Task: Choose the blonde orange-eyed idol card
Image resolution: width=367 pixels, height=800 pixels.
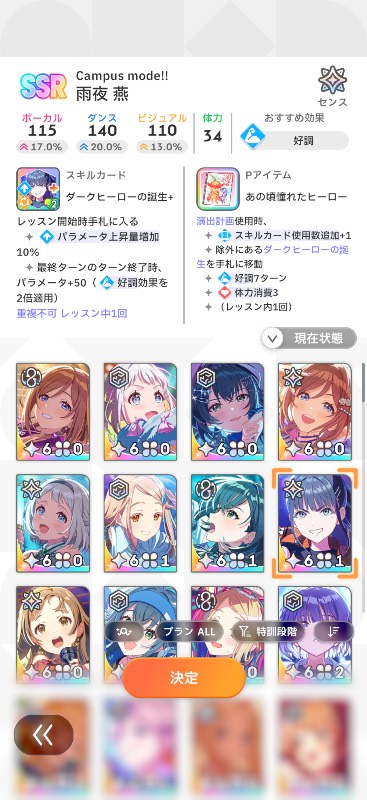Action: 140,523
